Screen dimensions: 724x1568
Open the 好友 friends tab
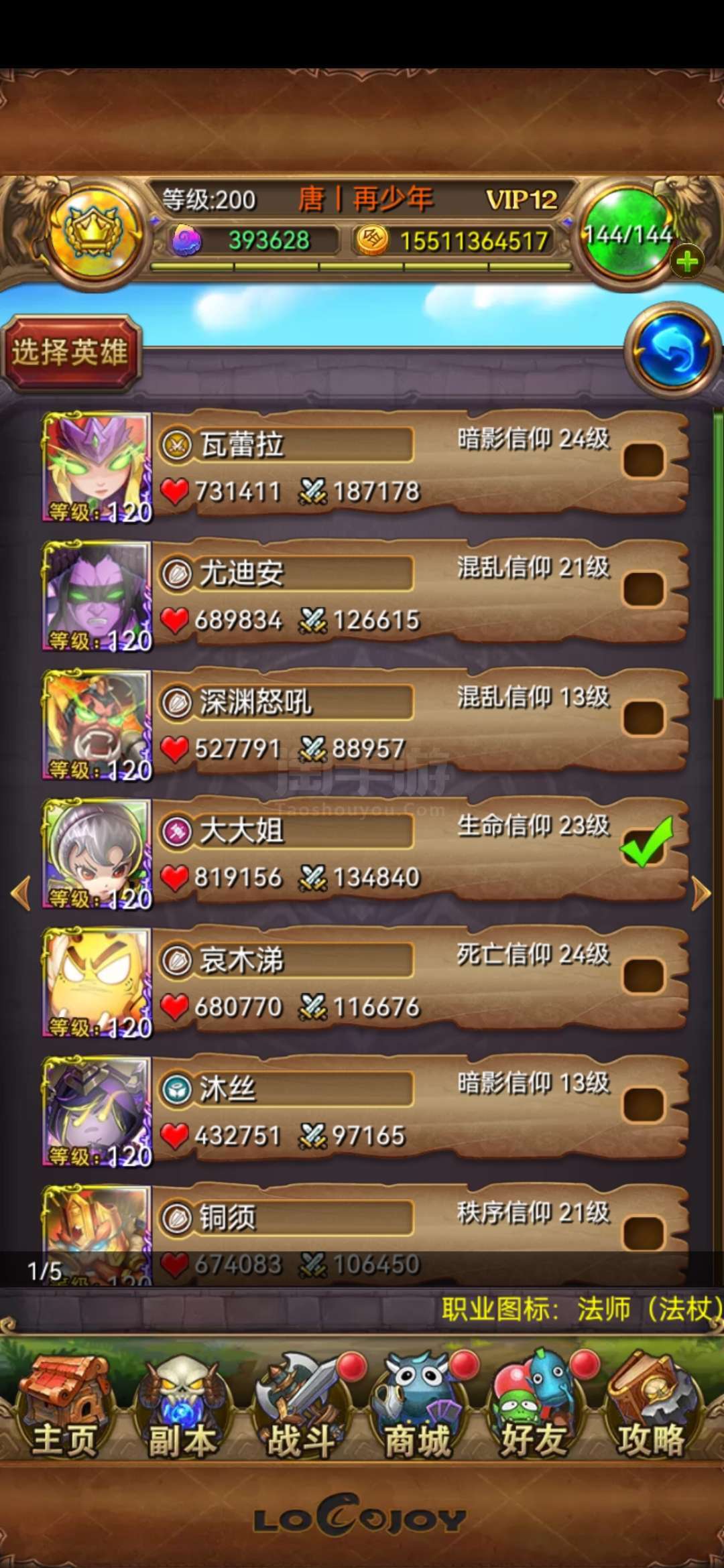click(534, 1407)
